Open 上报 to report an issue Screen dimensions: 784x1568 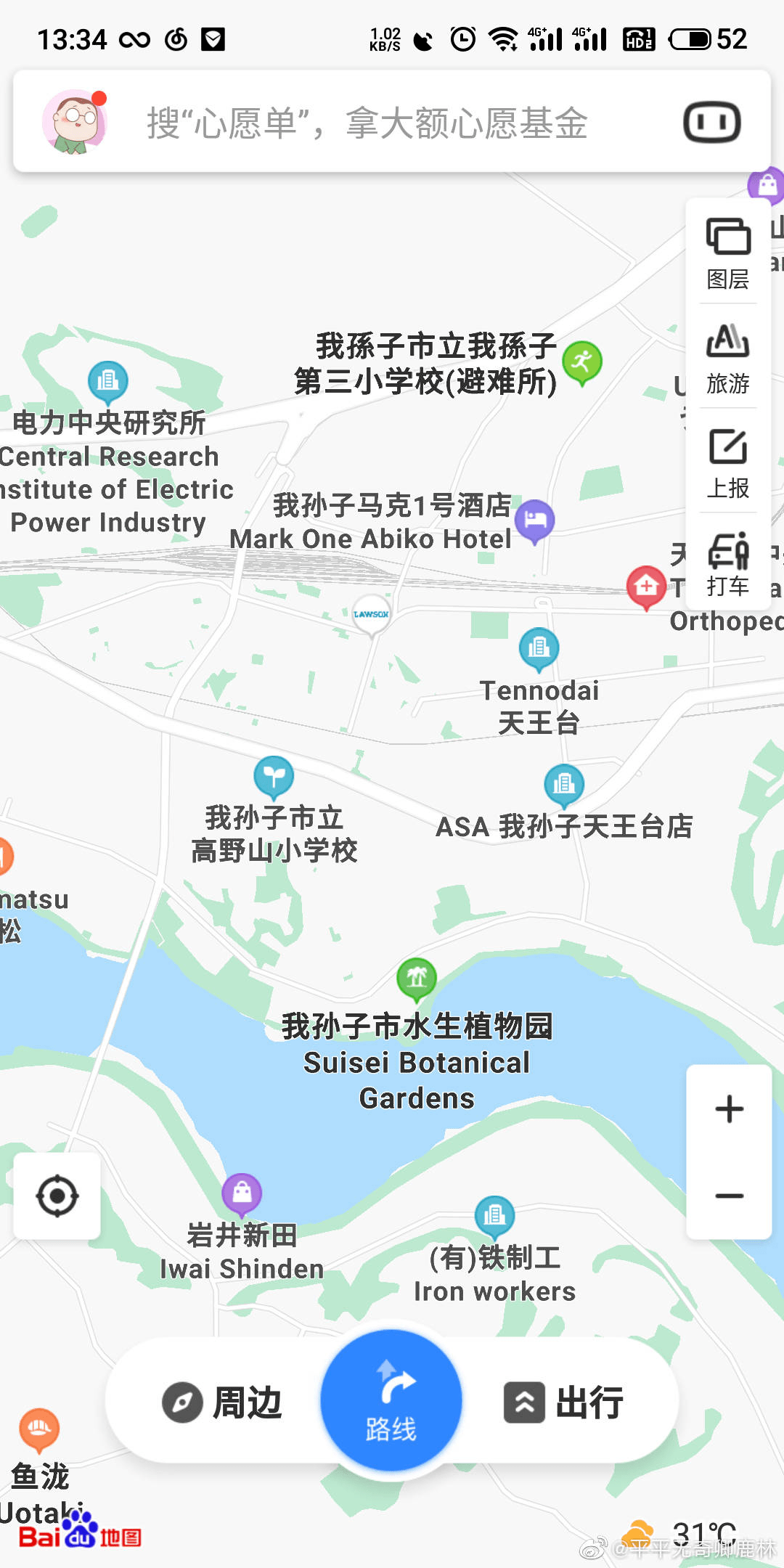(x=728, y=462)
